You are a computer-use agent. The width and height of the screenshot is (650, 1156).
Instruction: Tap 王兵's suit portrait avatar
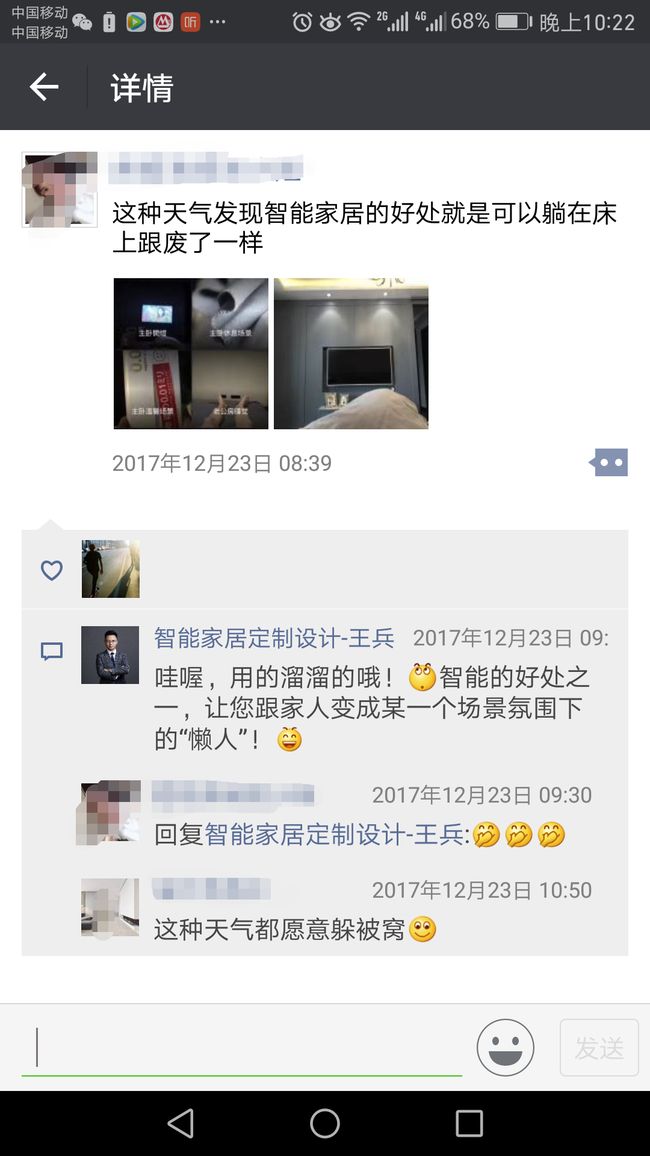110,655
